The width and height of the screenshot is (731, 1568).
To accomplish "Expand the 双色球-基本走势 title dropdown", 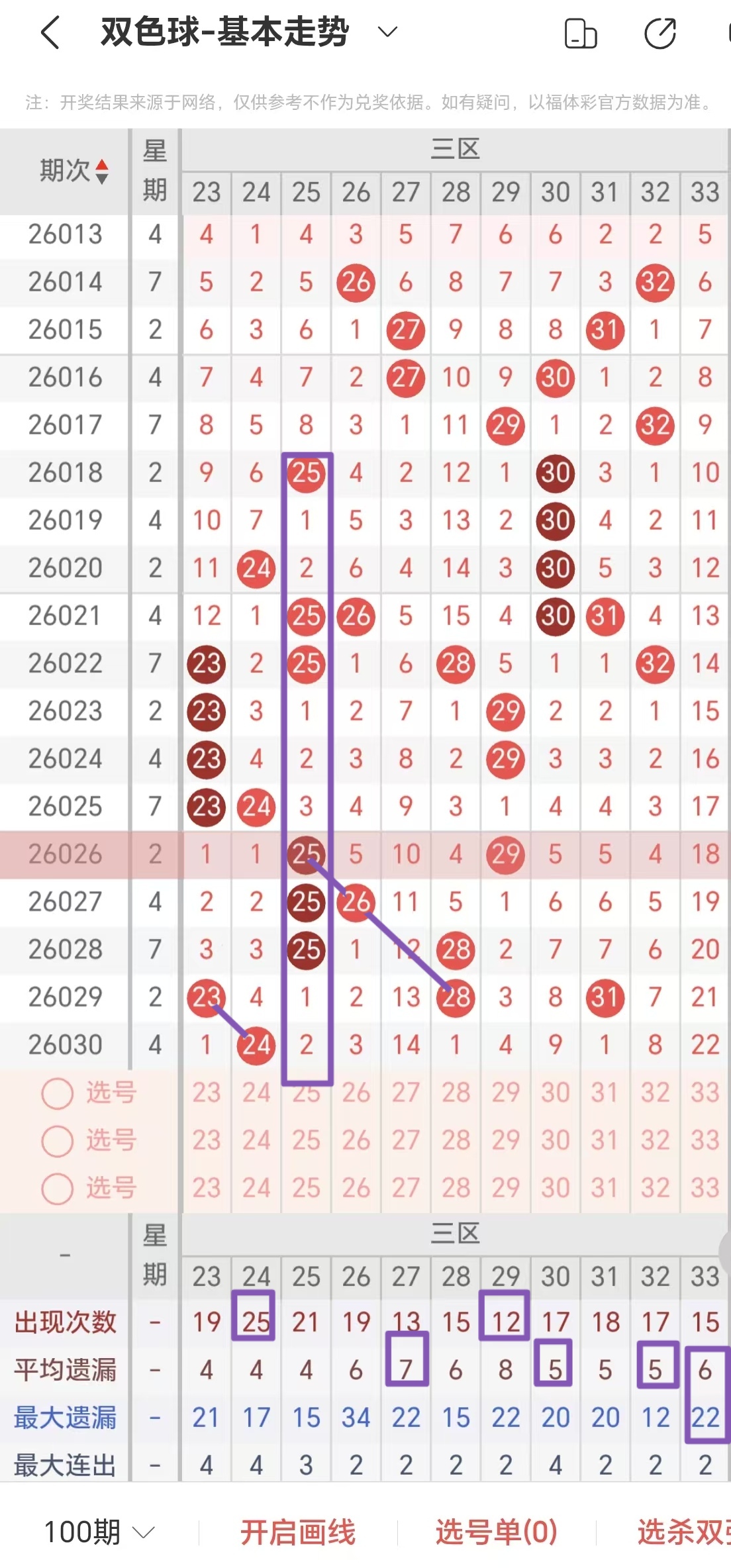I will pyautogui.click(x=387, y=30).
